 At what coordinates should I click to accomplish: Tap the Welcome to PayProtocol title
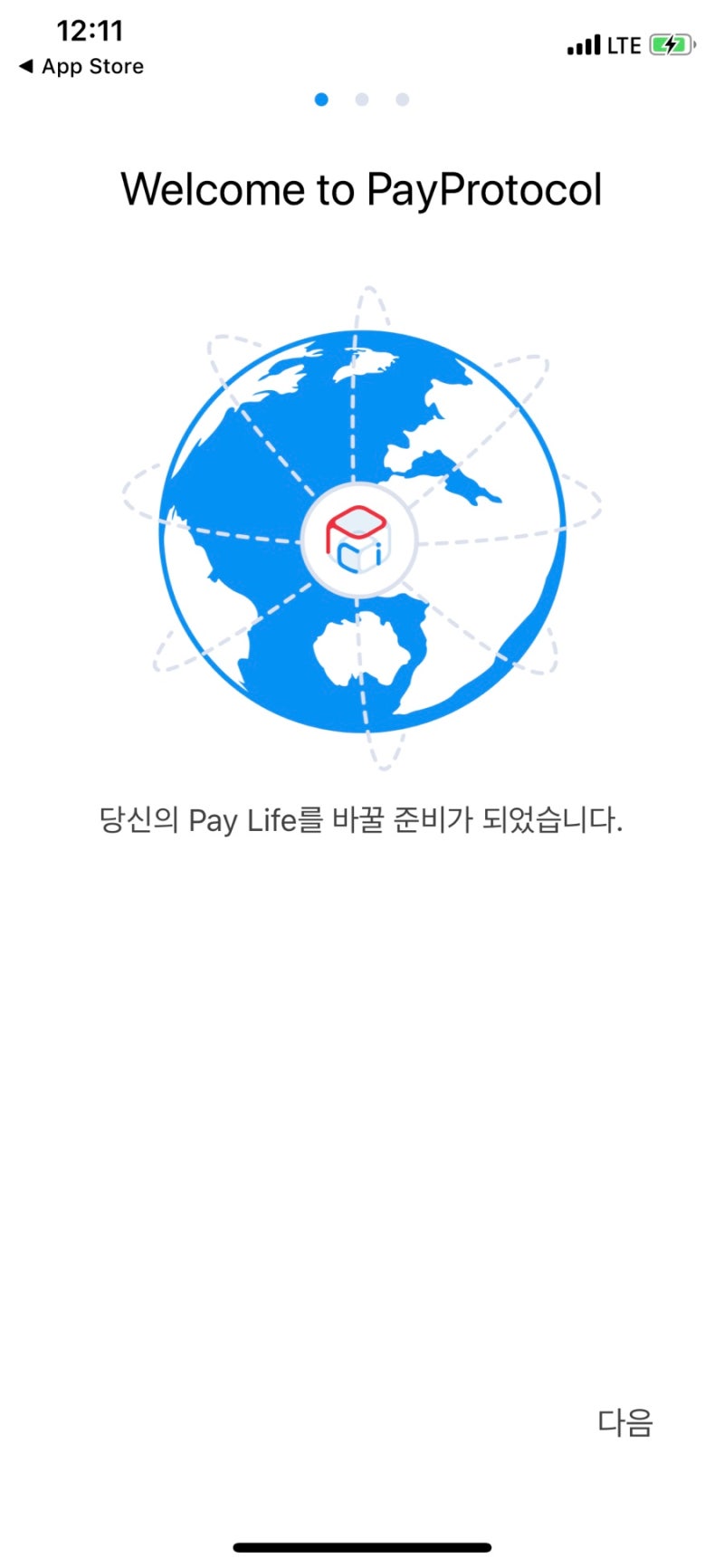362,190
